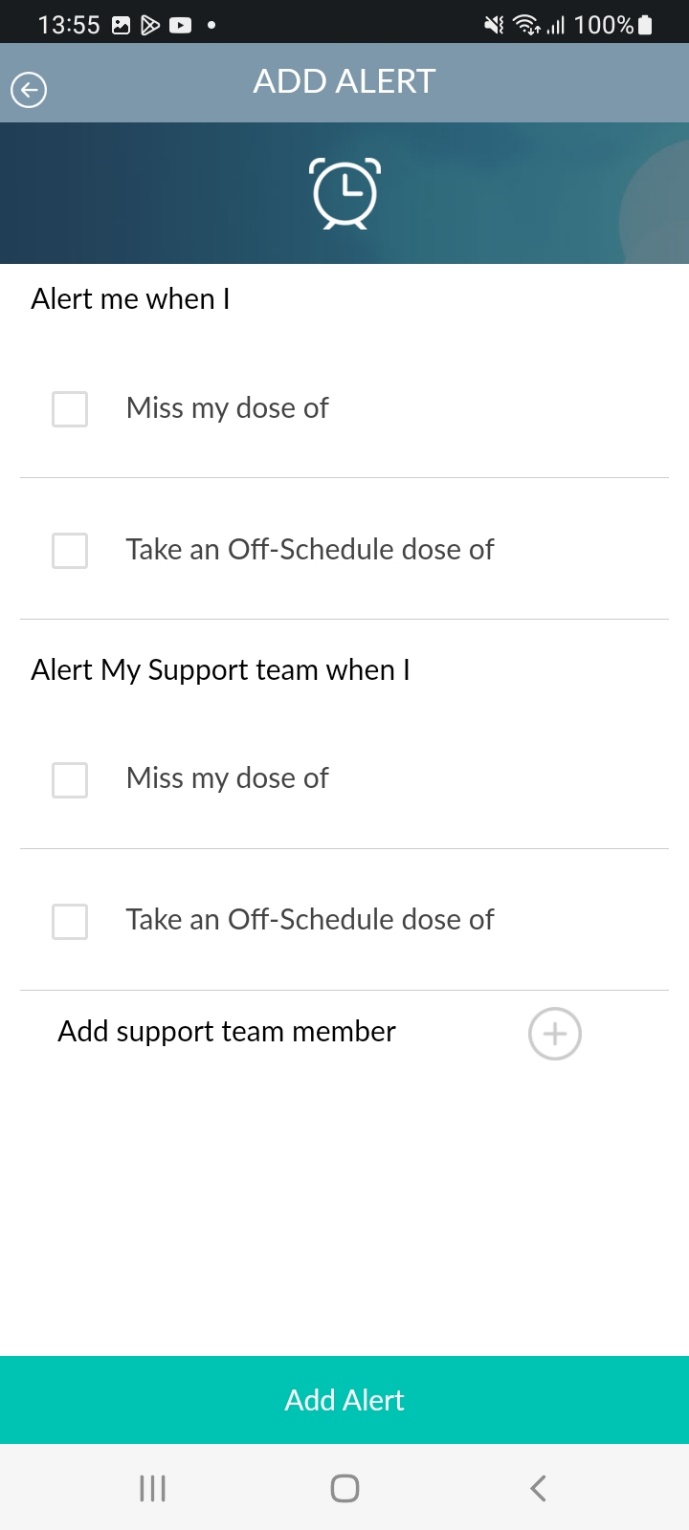The width and height of the screenshot is (689, 1530).
Task: Go back using the top-left arrow
Action: coord(29,91)
